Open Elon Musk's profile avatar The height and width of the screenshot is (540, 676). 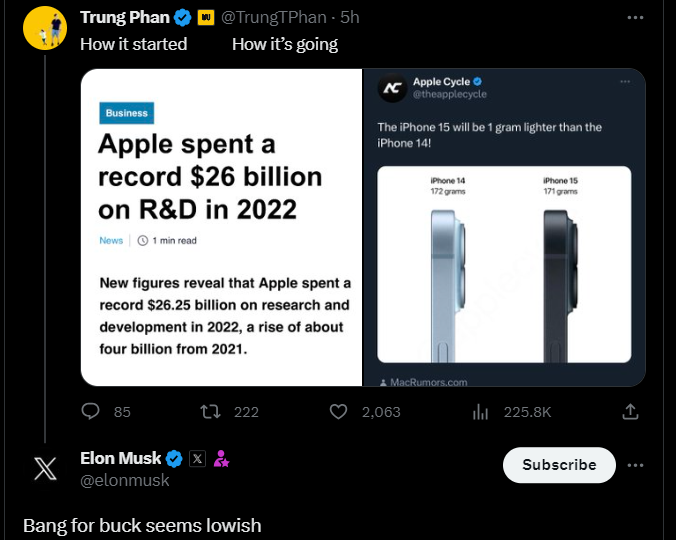(x=45, y=468)
